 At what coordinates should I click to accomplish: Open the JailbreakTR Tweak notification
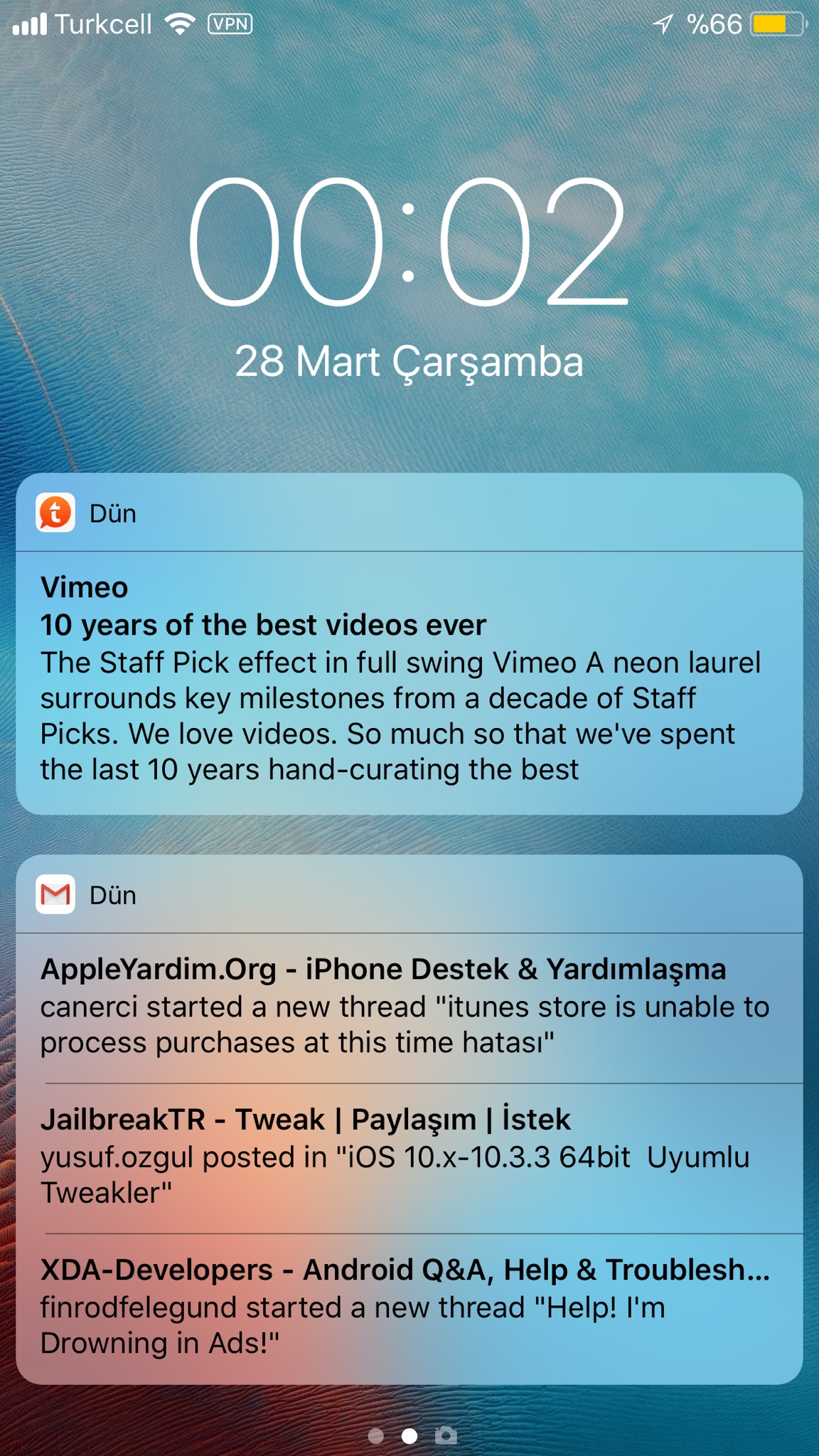[x=409, y=1157]
